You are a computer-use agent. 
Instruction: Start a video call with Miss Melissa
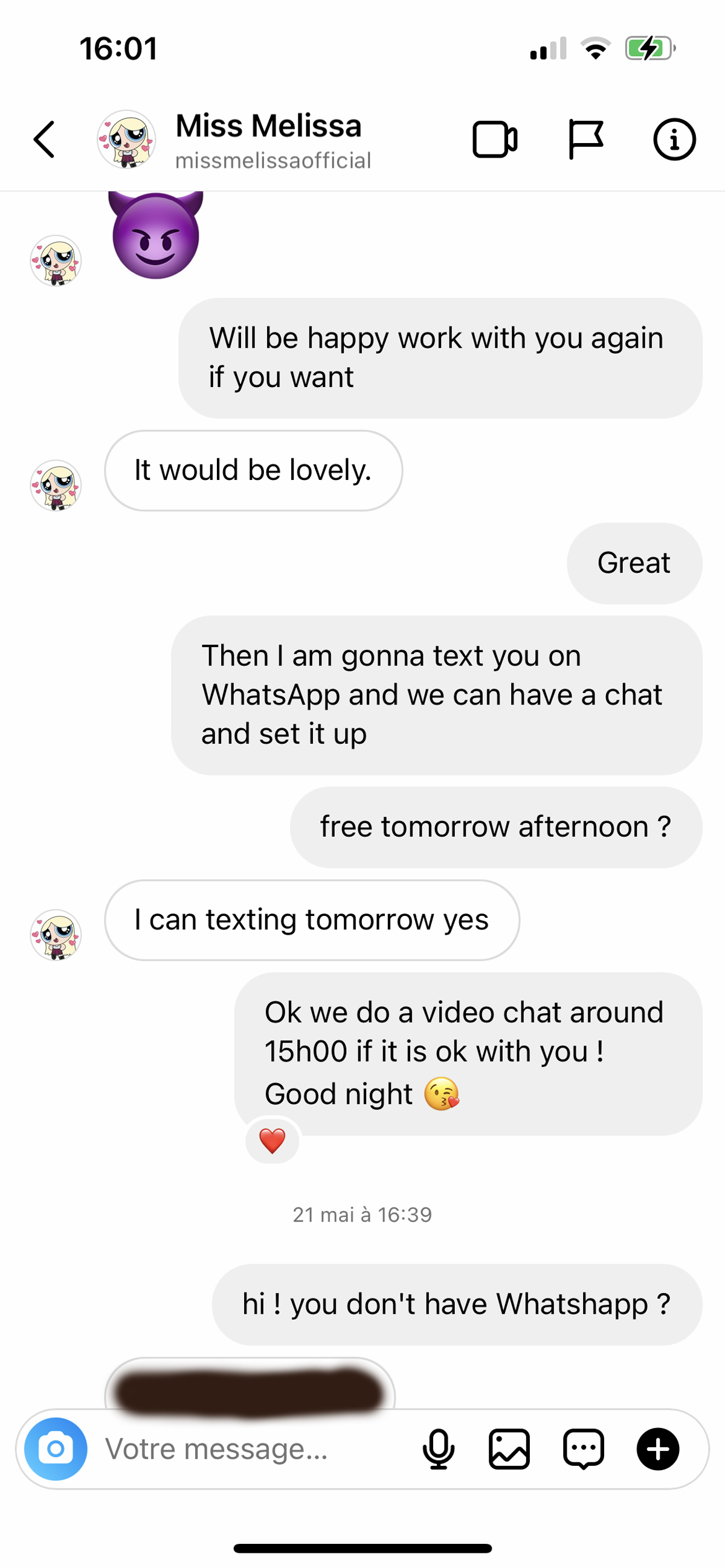tap(495, 140)
